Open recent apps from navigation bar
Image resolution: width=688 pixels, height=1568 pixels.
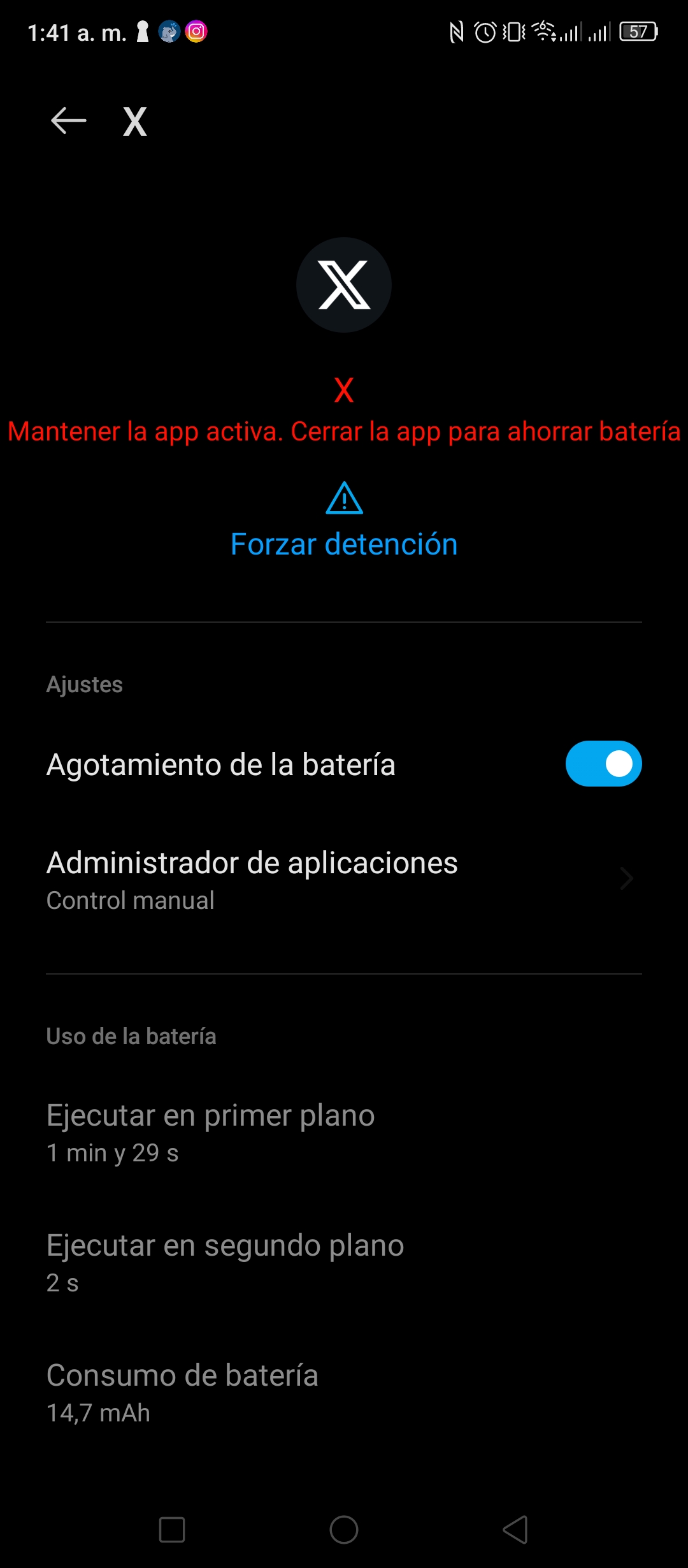coord(172,1530)
